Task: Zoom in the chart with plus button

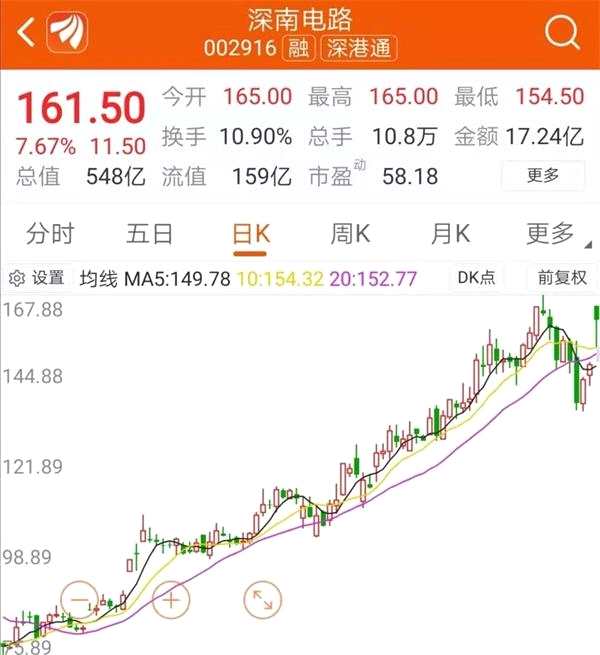Action: click(171, 599)
